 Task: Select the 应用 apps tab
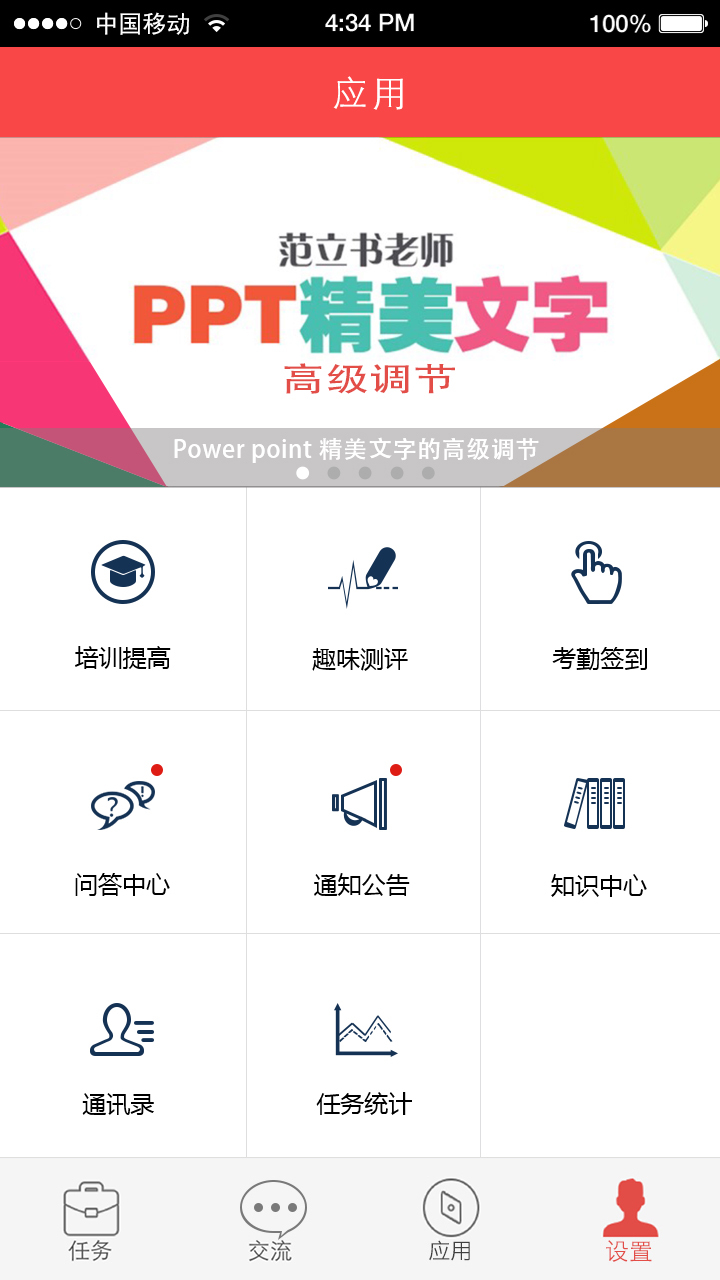[x=450, y=1221]
